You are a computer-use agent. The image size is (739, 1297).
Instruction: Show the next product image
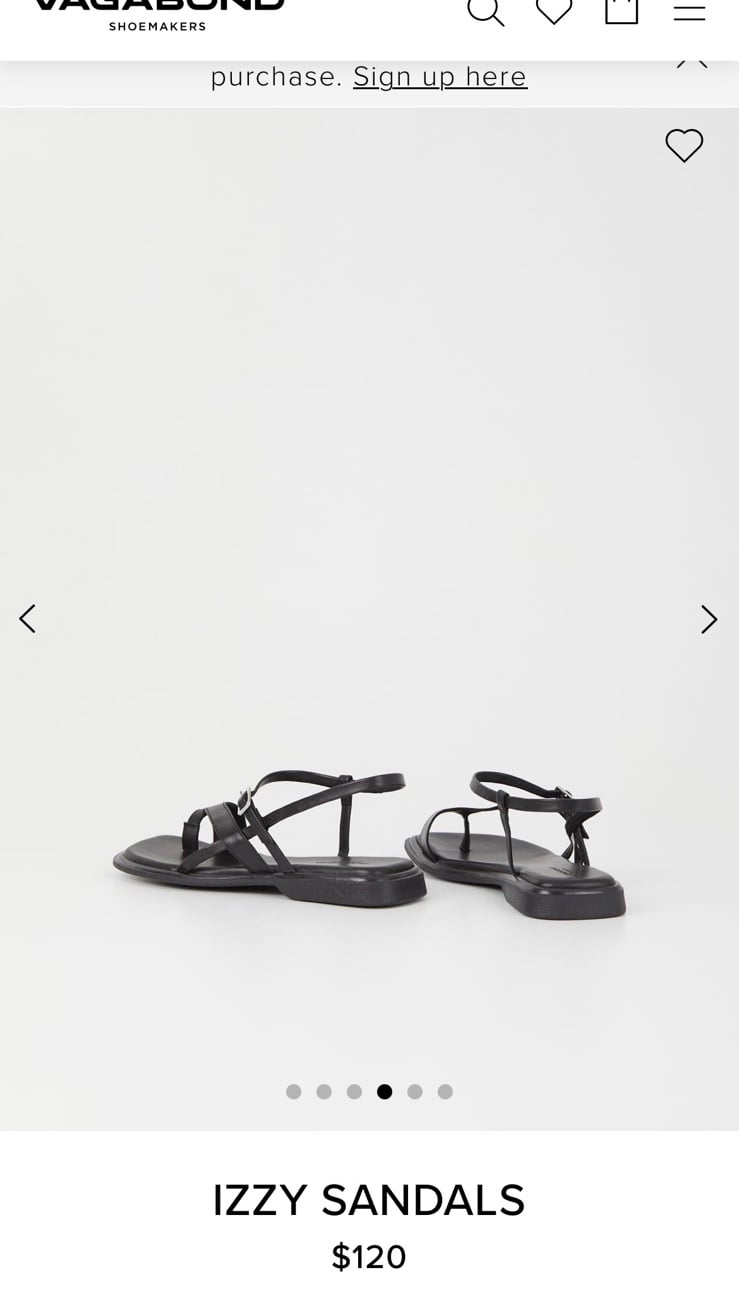pos(709,620)
